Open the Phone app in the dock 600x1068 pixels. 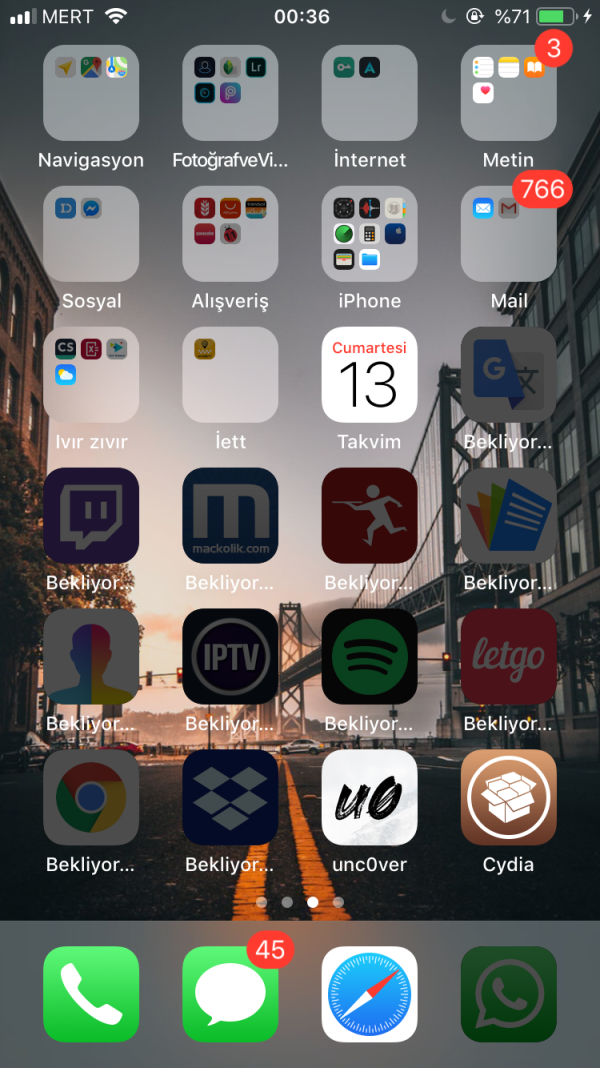[x=91, y=994]
